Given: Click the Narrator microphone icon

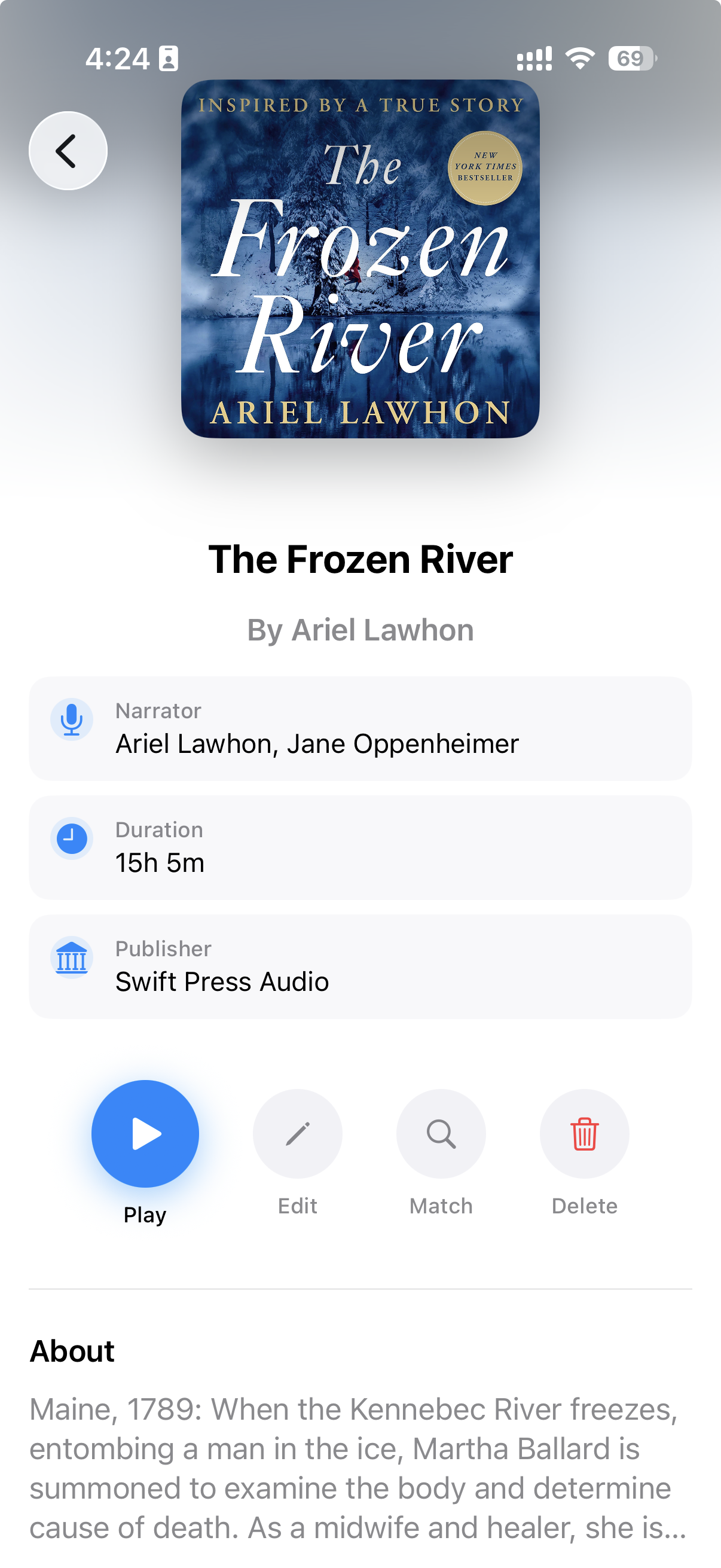Looking at the screenshot, I should 71,719.
